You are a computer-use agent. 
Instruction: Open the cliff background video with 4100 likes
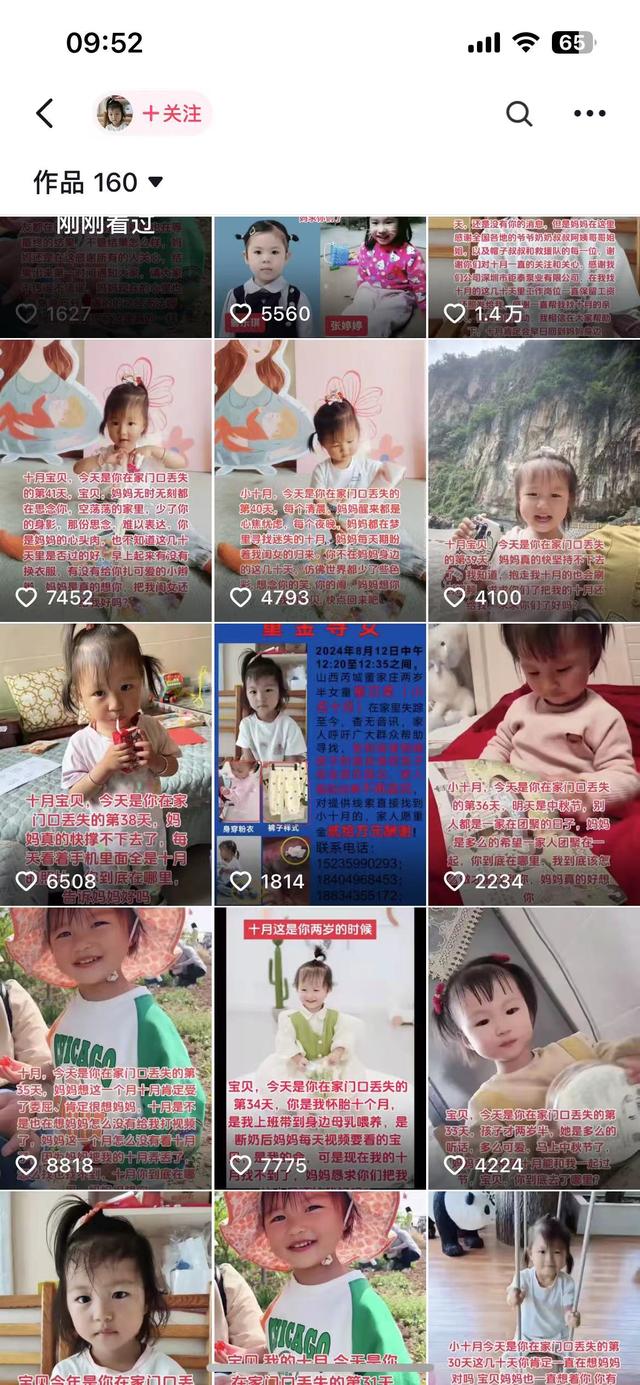[533, 480]
